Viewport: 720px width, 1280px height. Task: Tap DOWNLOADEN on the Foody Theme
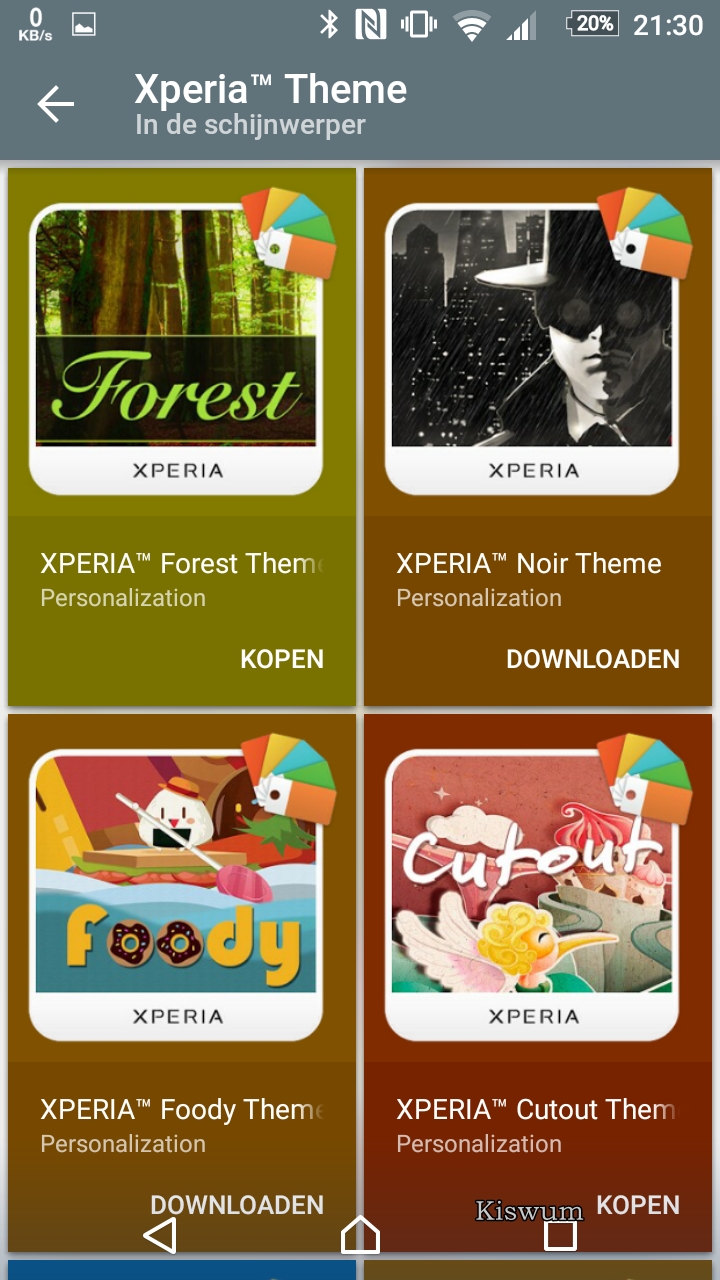click(x=237, y=1205)
